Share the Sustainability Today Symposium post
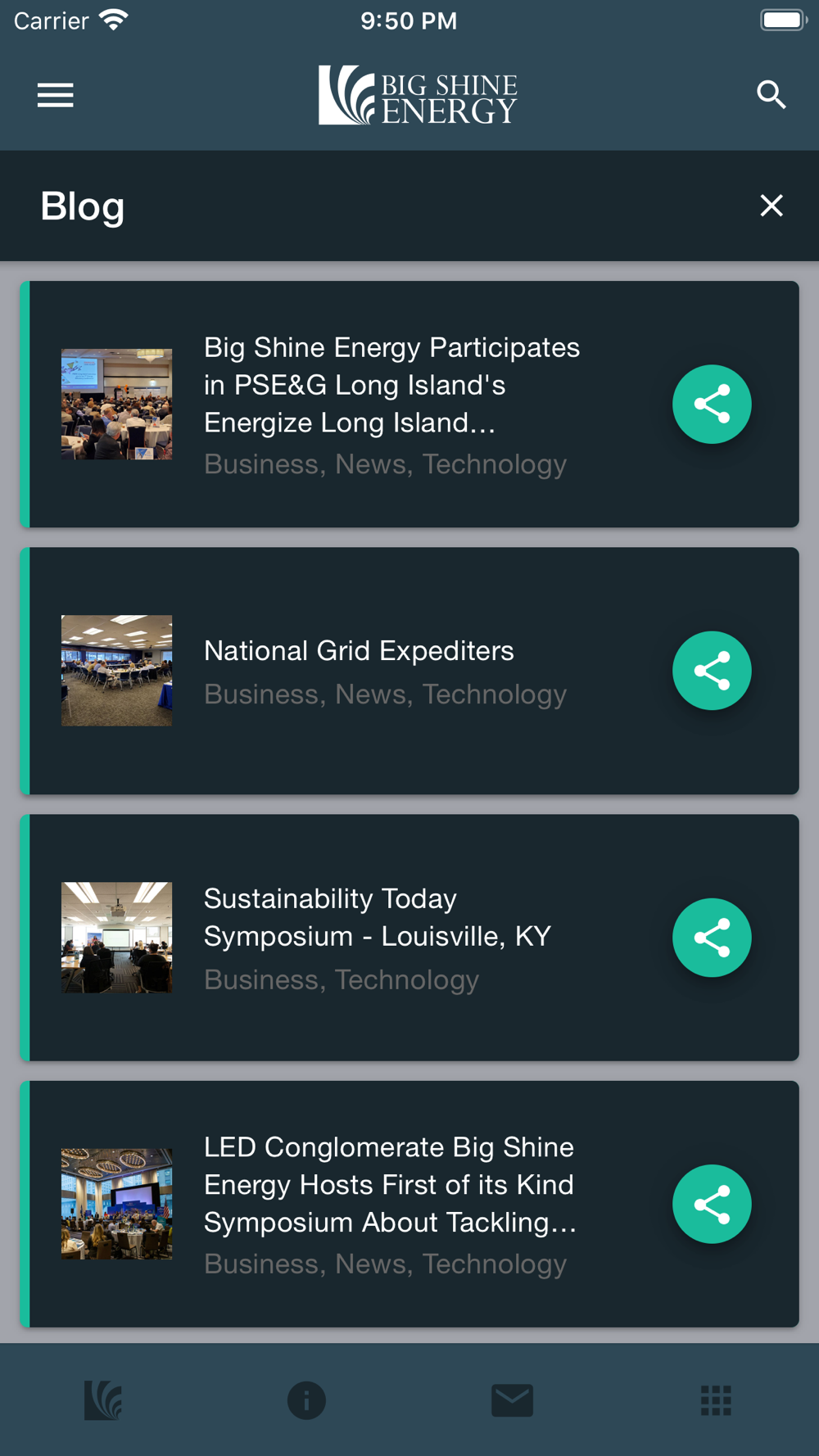Screen dimensions: 819x1456 point(712,938)
